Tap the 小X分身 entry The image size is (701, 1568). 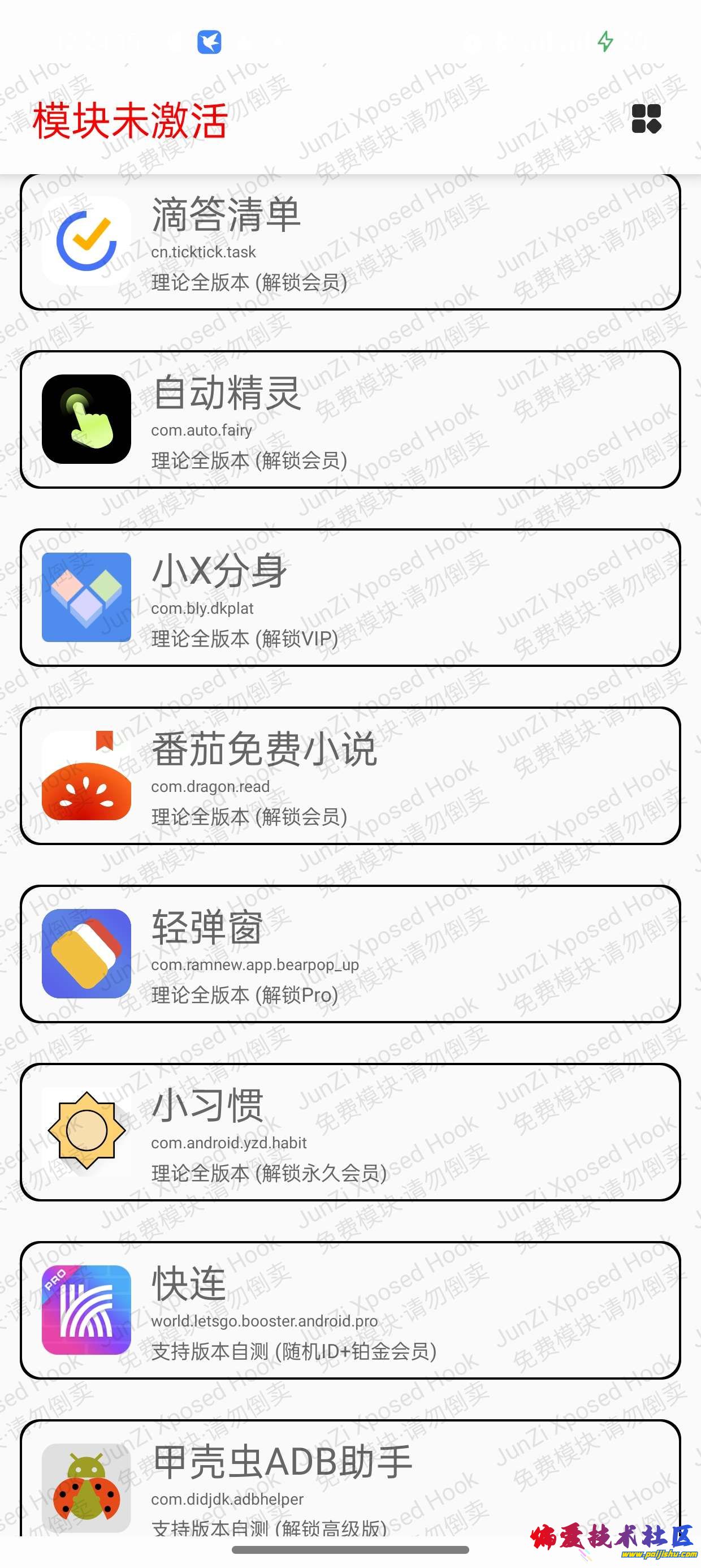[x=350, y=598]
